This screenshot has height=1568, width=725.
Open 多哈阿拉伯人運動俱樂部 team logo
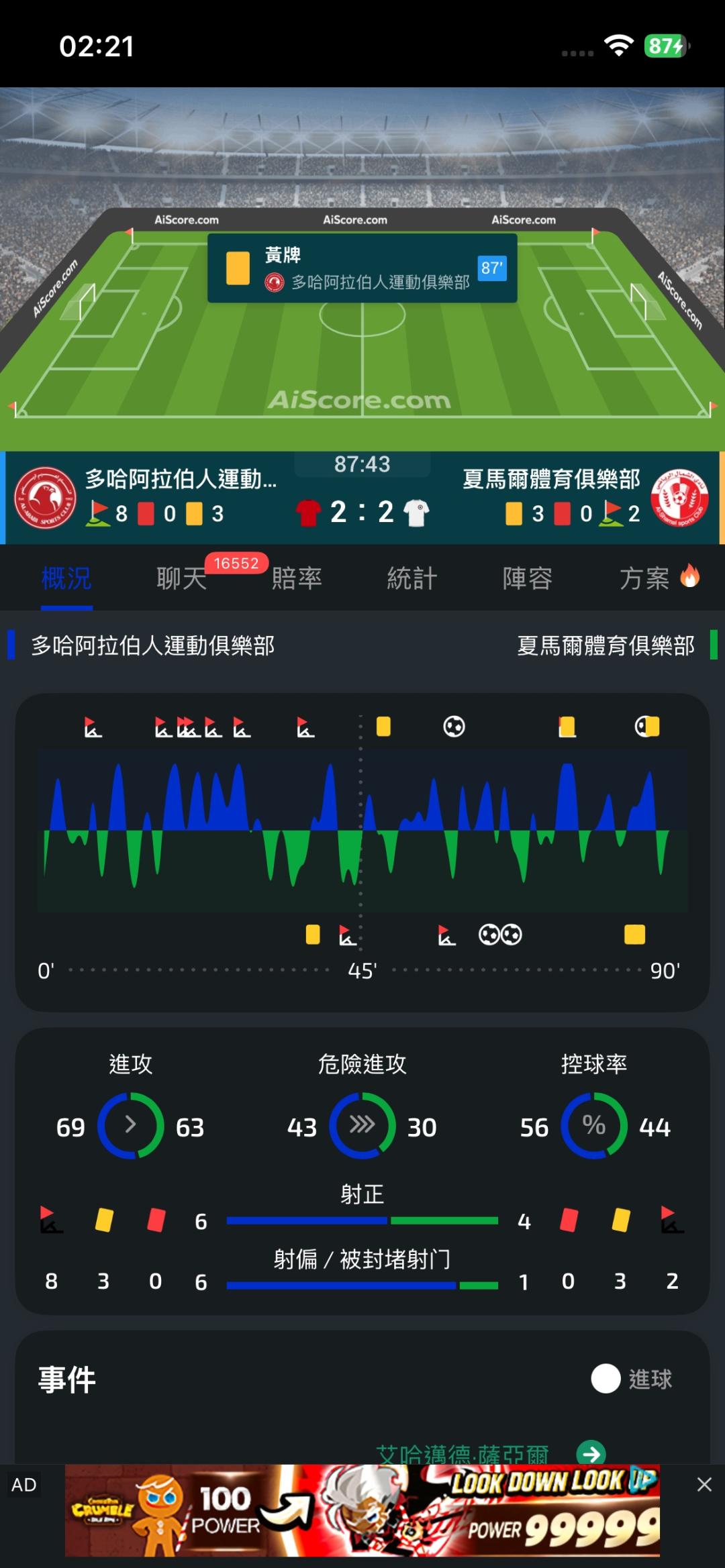tap(46, 497)
